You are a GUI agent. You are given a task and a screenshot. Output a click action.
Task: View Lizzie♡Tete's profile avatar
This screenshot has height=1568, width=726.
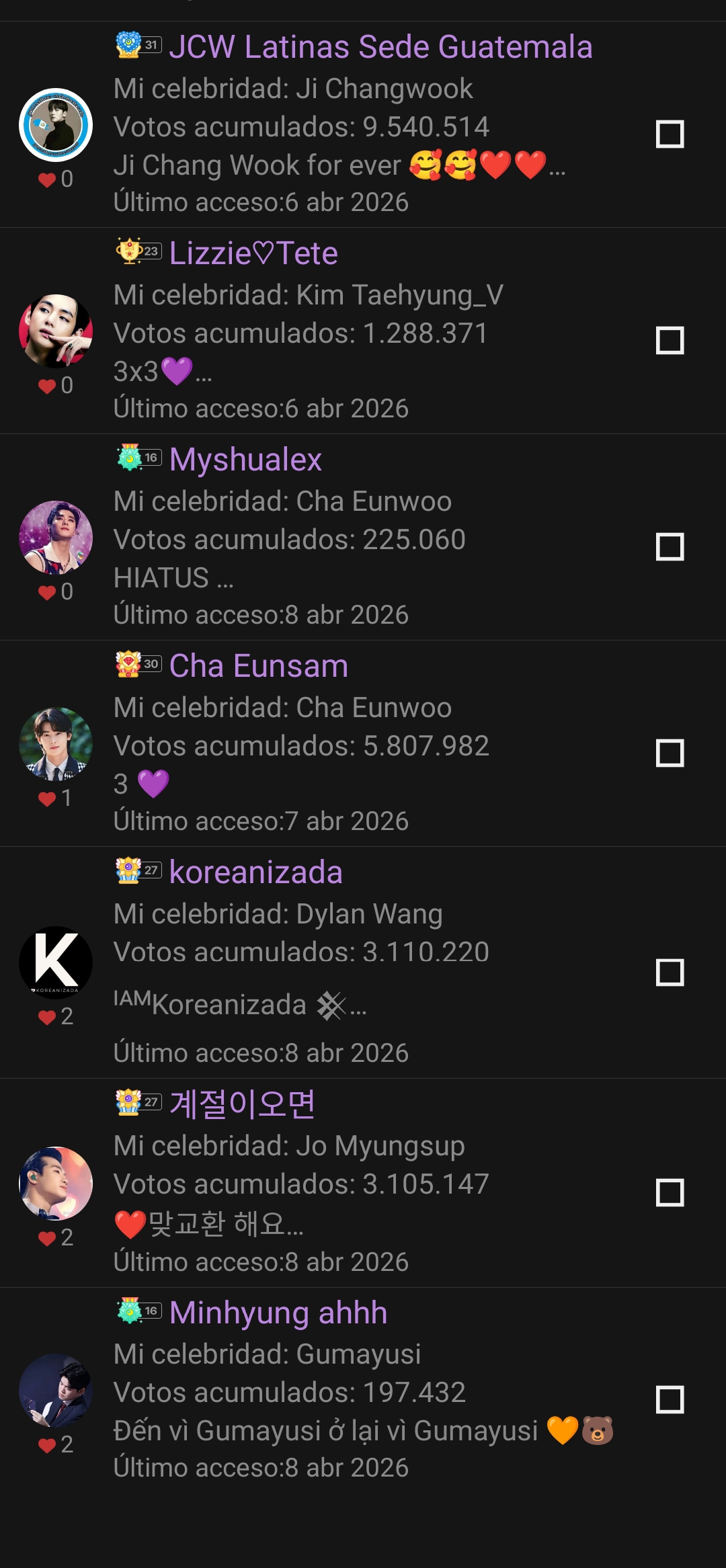click(x=56, y=331)
